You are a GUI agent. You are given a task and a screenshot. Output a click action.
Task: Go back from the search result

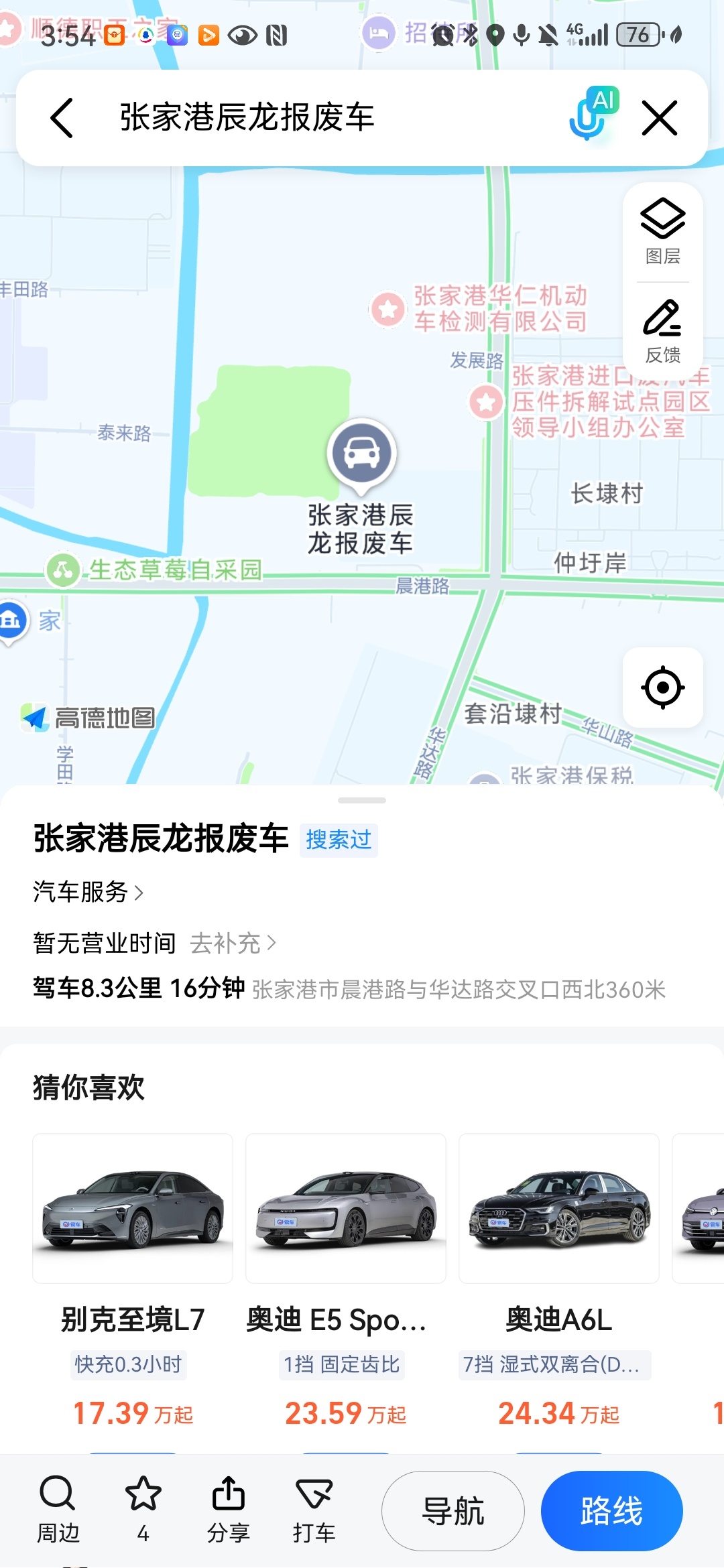[62, 118]
